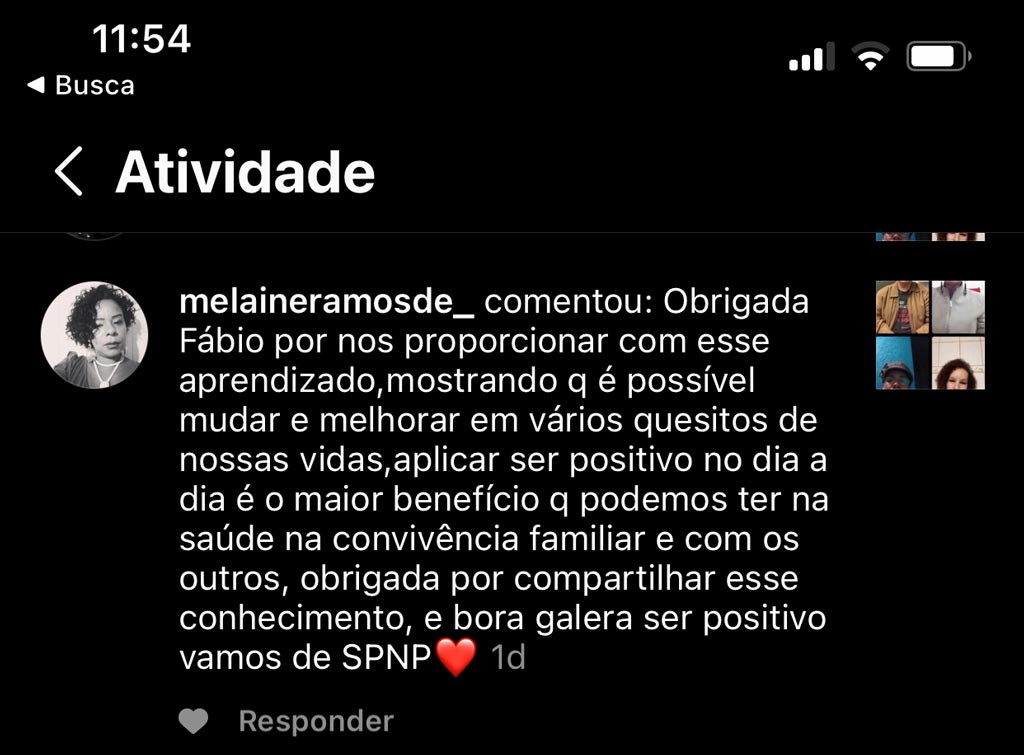Viewport: 1024px width, 755px height.
Task: Like melaineramosde_'s comment with heart icon
Action: click(x=193, y=720)
